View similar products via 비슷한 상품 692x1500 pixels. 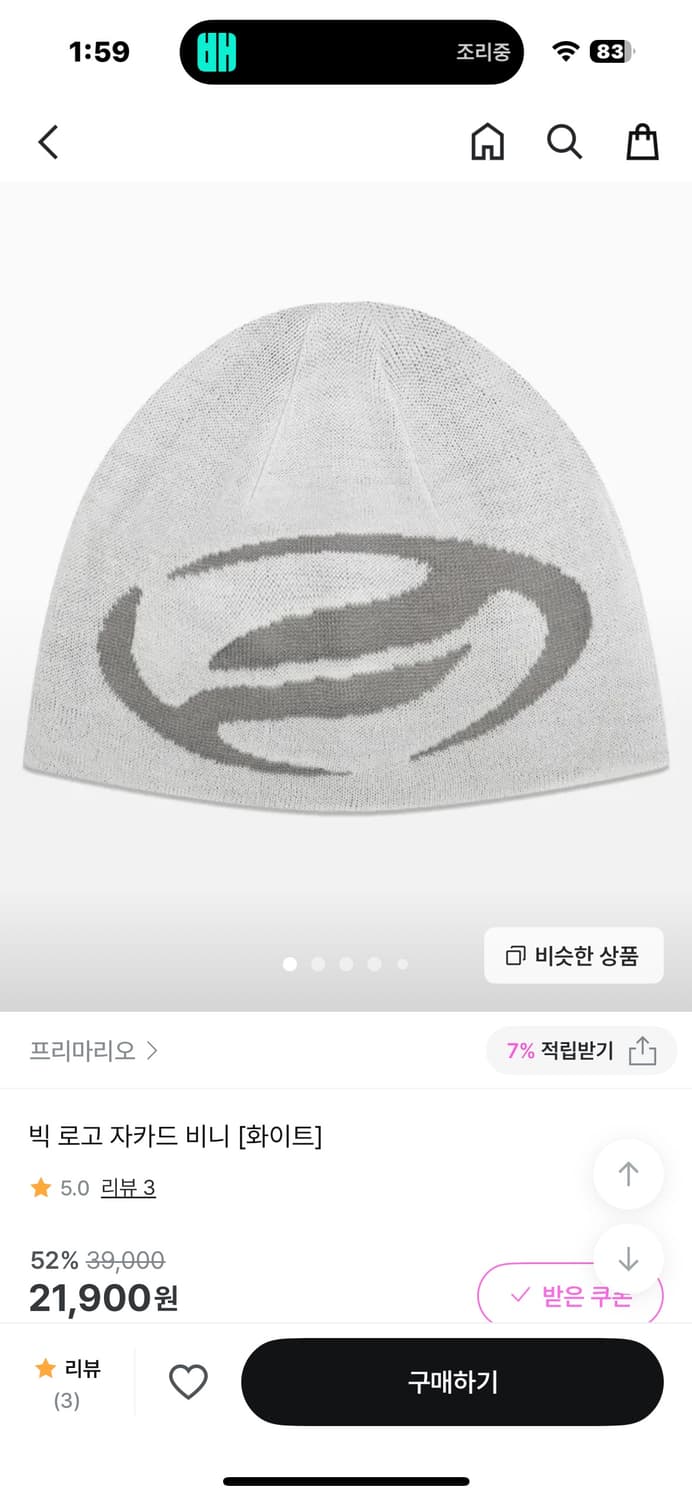[573, 956]
